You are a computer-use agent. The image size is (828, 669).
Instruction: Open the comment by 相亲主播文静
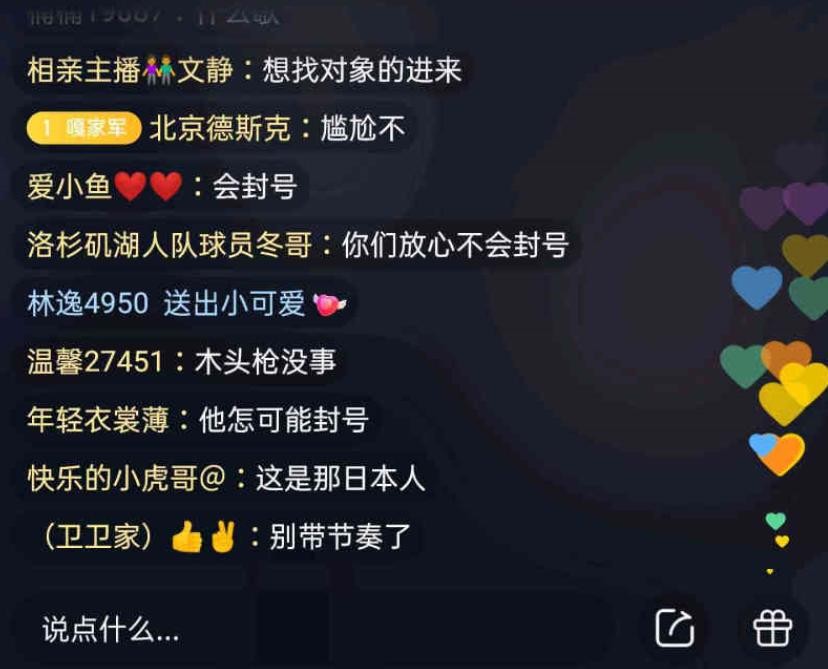(x=245, y=70)
